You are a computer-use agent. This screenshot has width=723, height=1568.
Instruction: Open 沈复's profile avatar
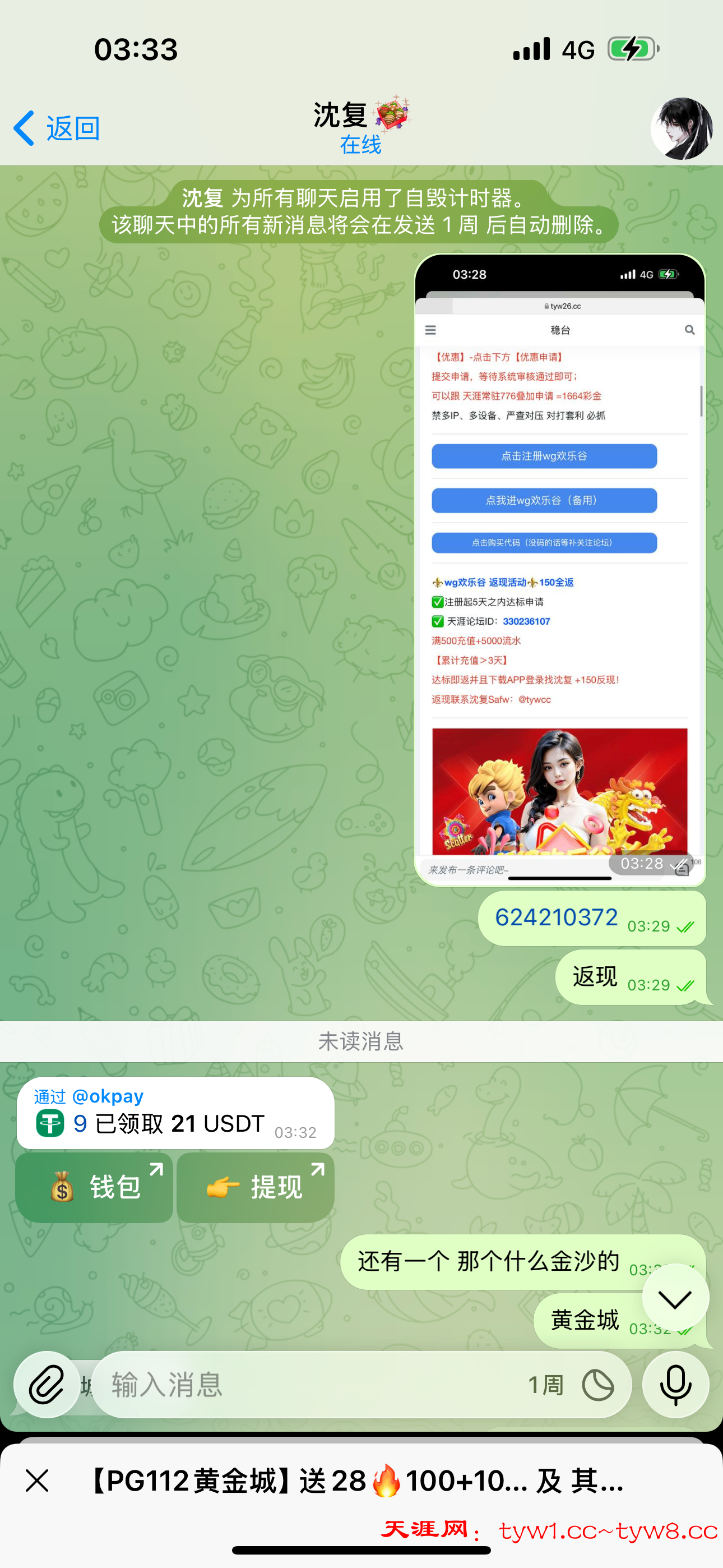click(682, 128)
